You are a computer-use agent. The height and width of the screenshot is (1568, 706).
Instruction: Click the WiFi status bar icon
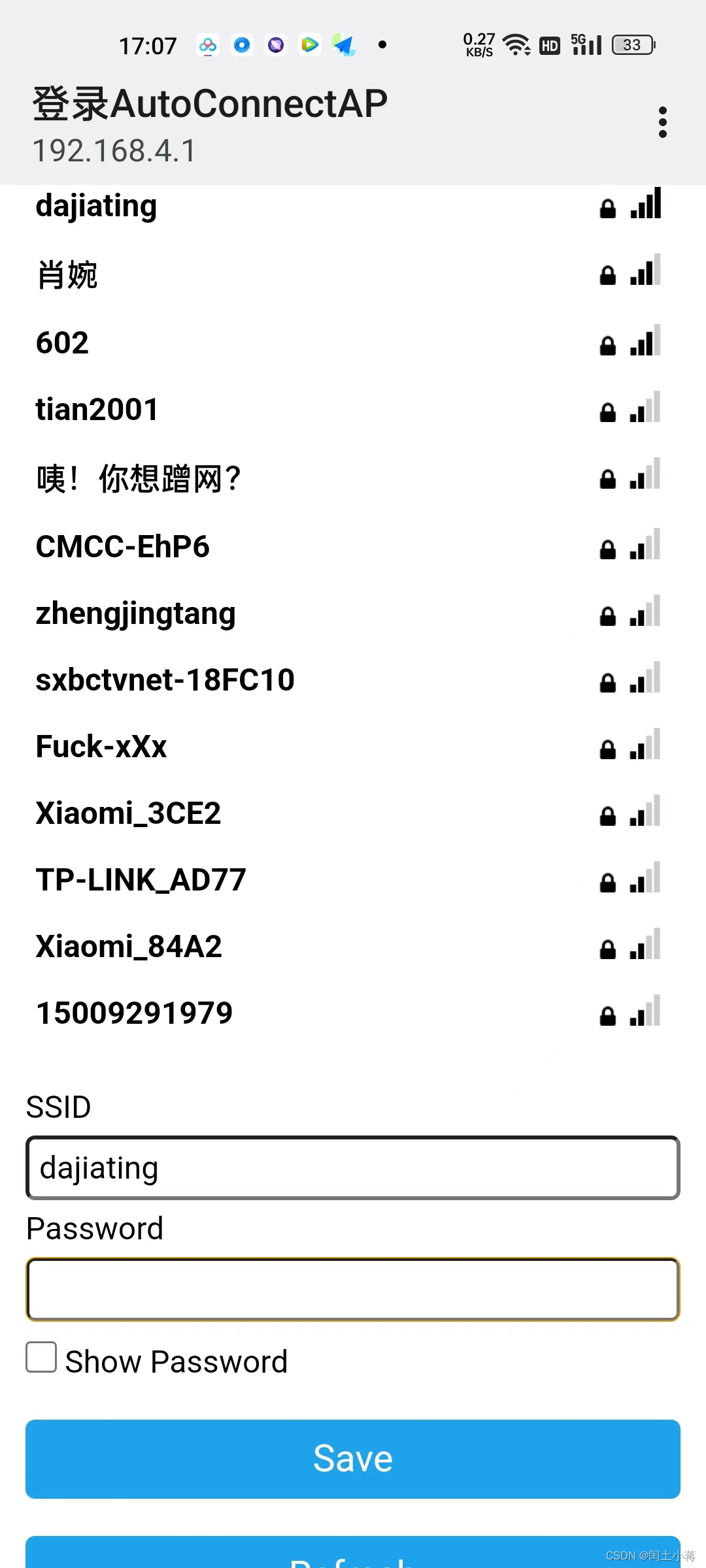[x=516, y=44]
